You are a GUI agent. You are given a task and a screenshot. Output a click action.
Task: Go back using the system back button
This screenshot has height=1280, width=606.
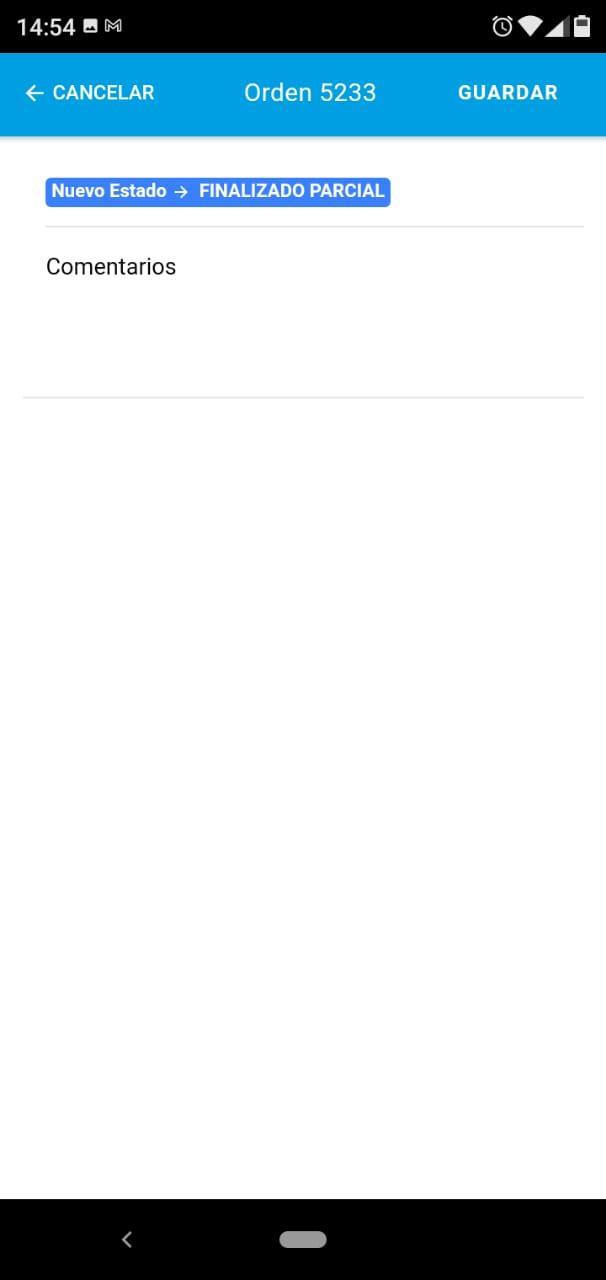(x=127, y=1239)
